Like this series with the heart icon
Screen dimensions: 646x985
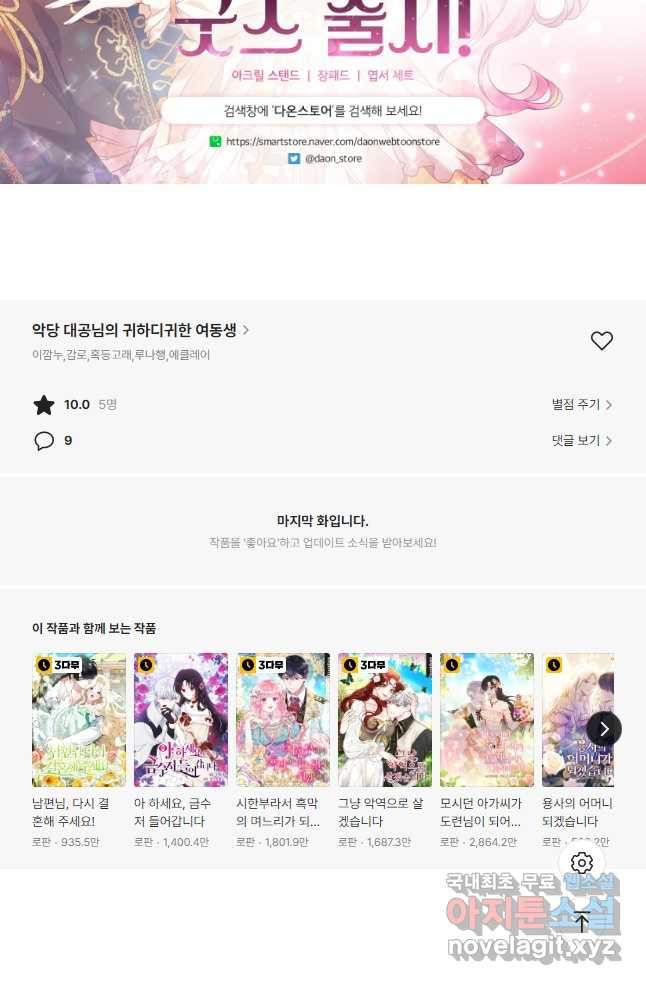pos(601,341)
